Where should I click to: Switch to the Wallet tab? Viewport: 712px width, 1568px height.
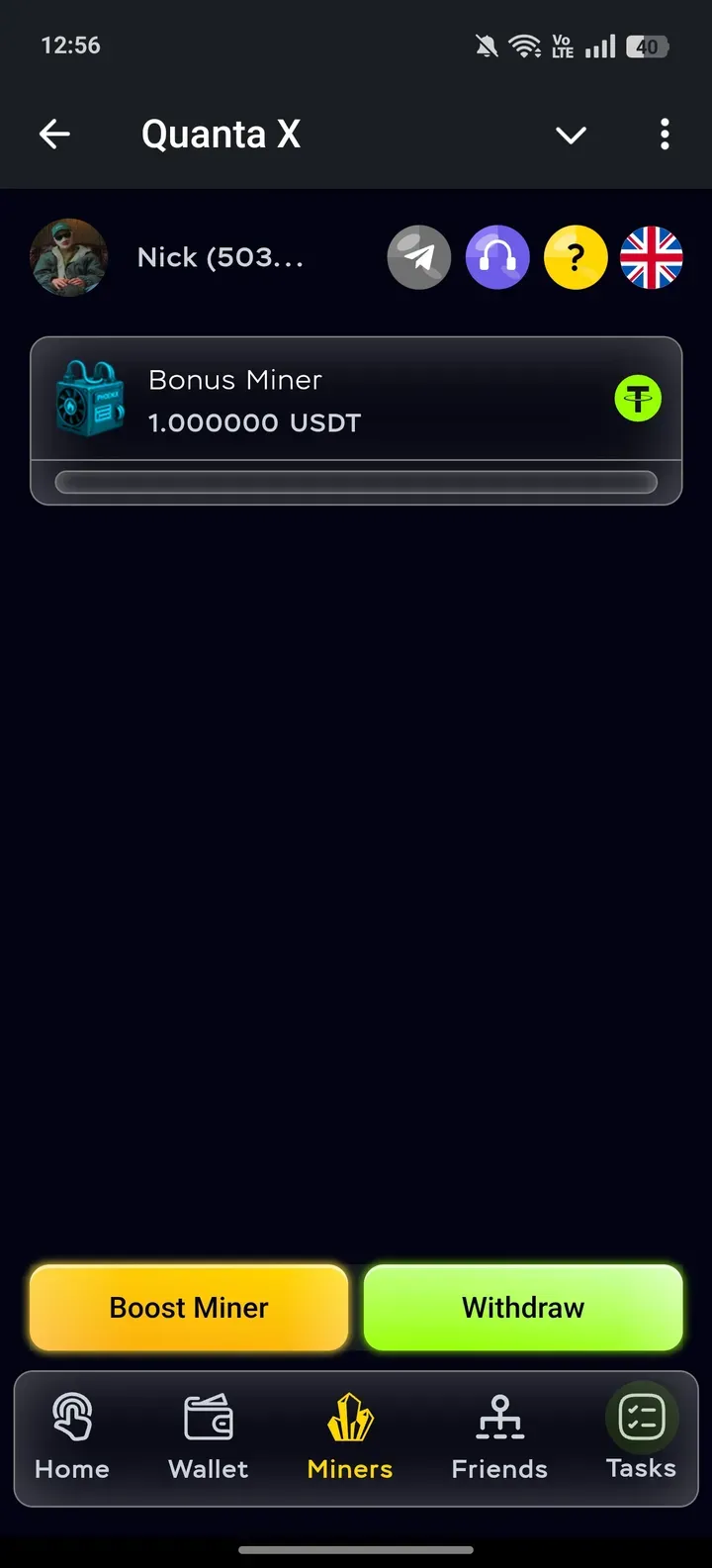tap(209, 1437)
